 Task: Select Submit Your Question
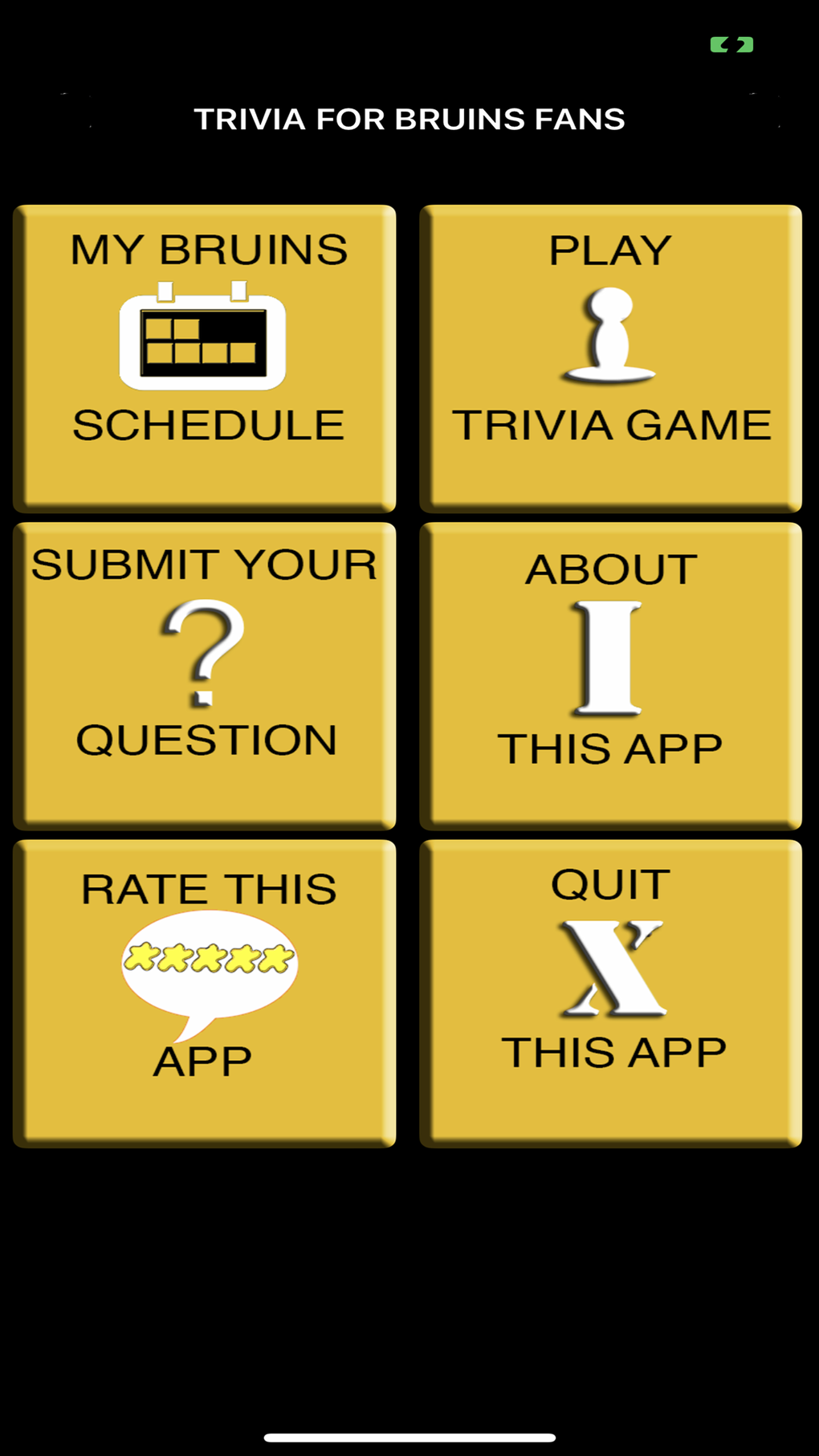[205, 675]
